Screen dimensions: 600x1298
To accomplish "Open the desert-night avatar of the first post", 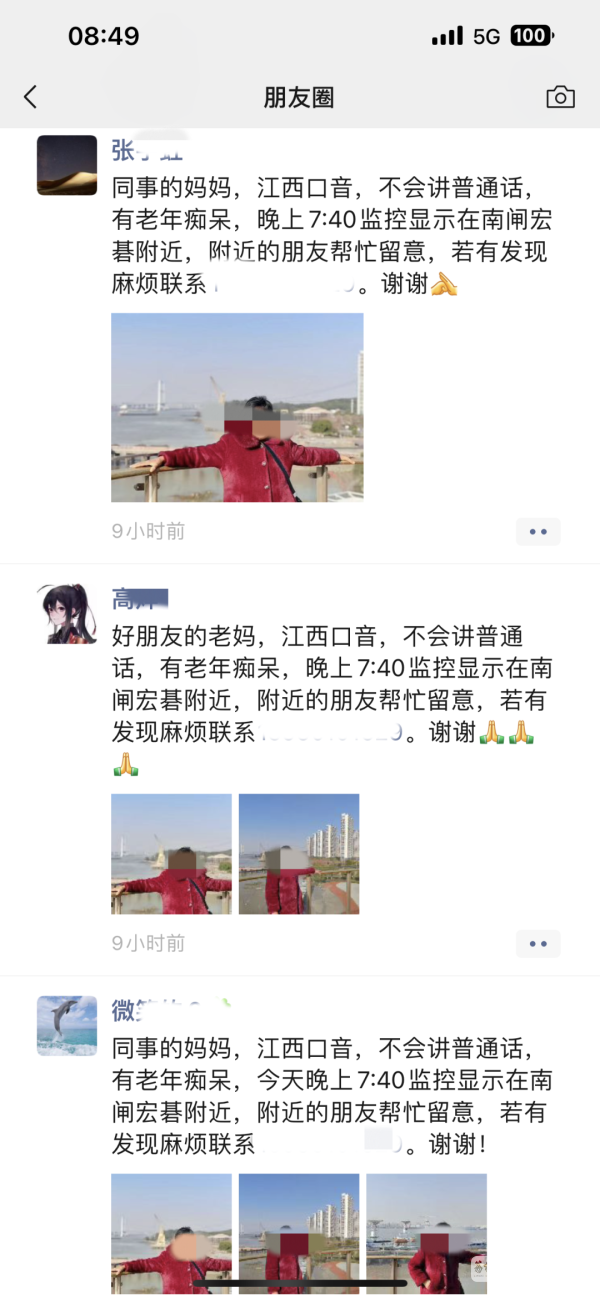I will tap(67, 165).
